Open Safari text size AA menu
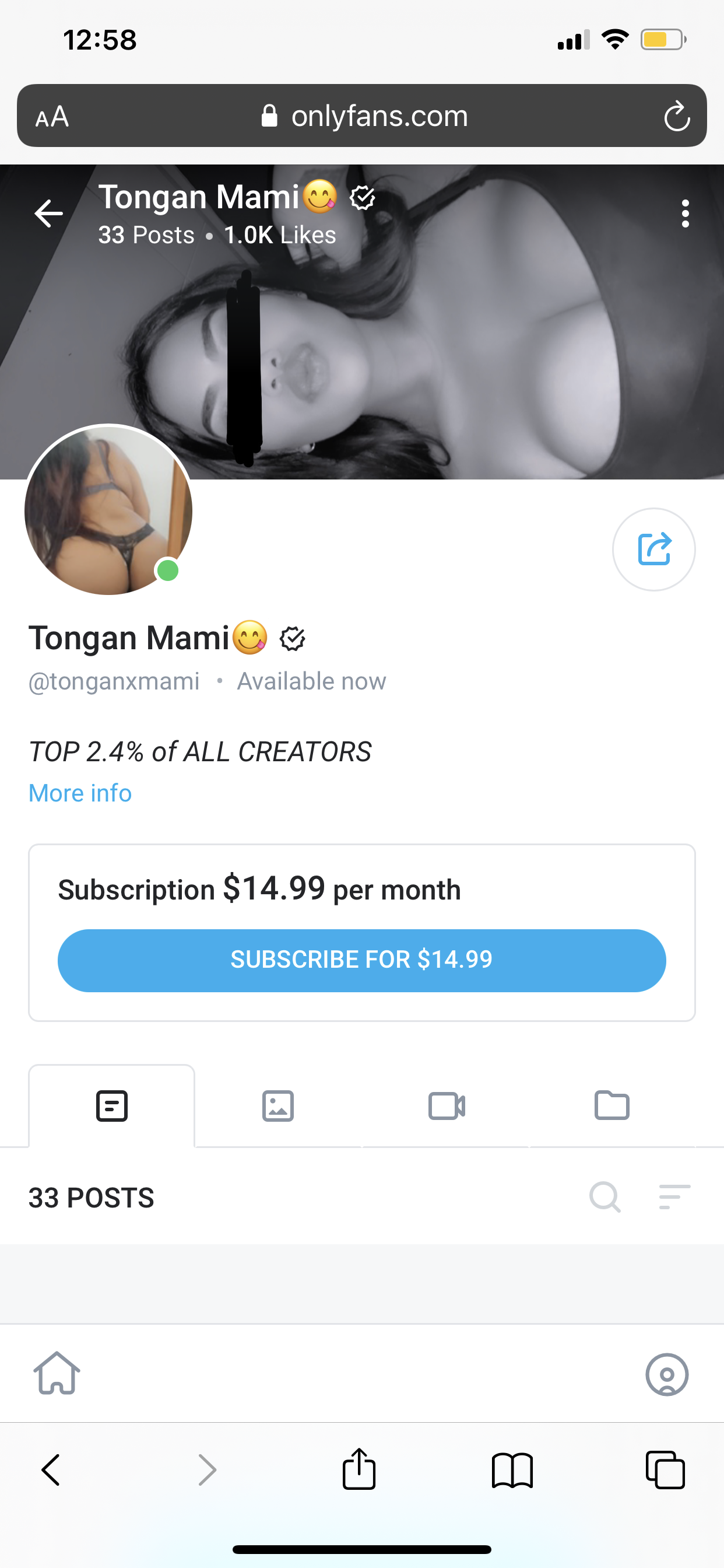The width and height of the screenshot is (724, 1568). tap(52, 116)
